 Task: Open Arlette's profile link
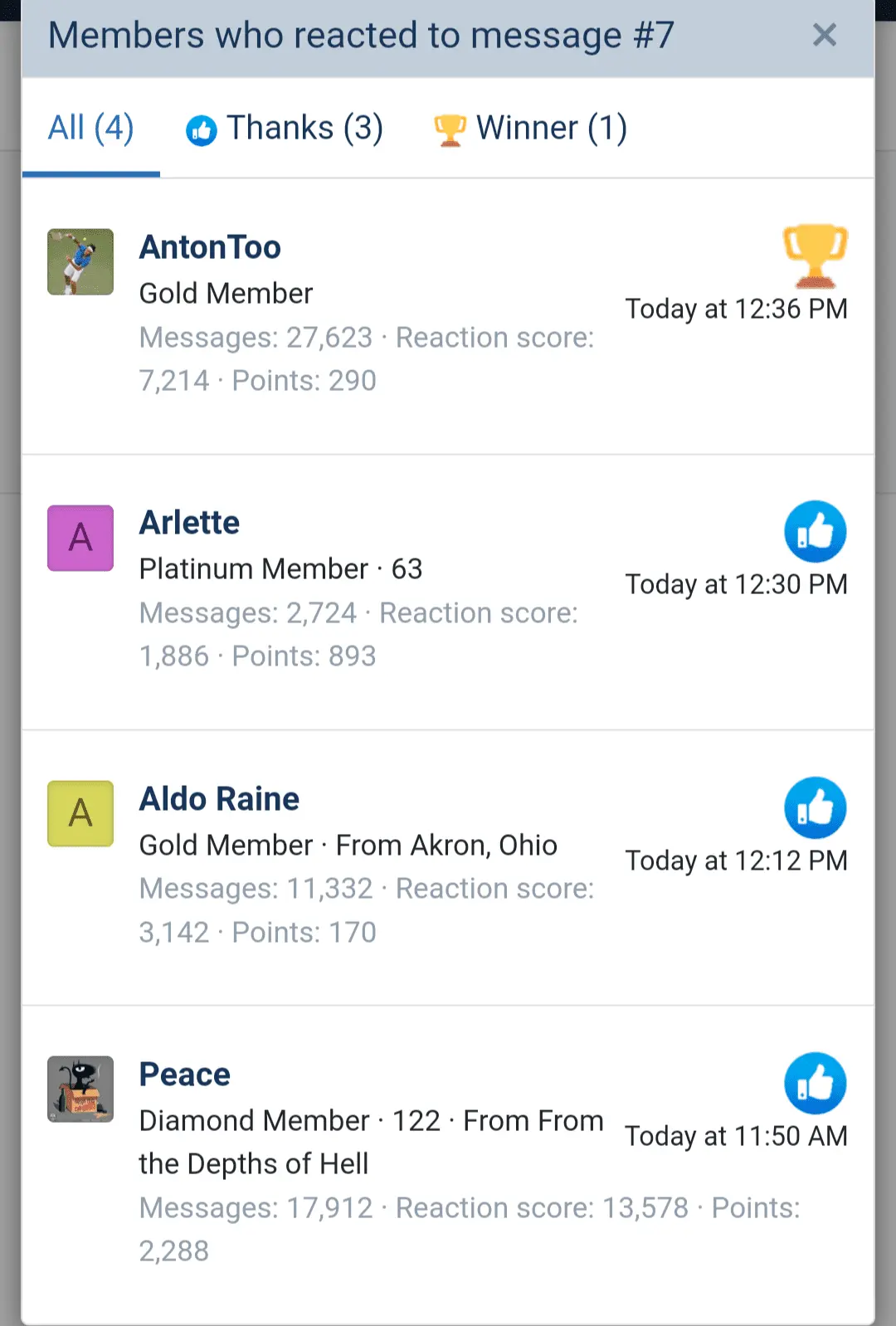point(189,523)
